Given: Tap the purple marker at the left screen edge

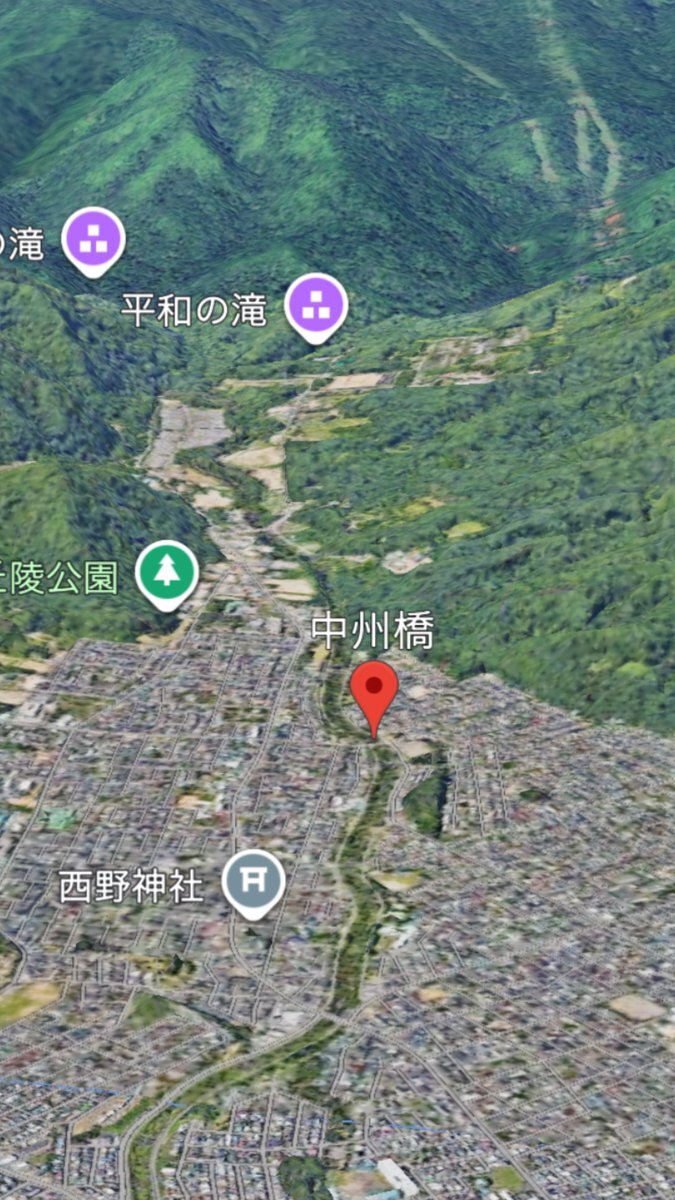Looking at the screenshot, I should [93, 238].
